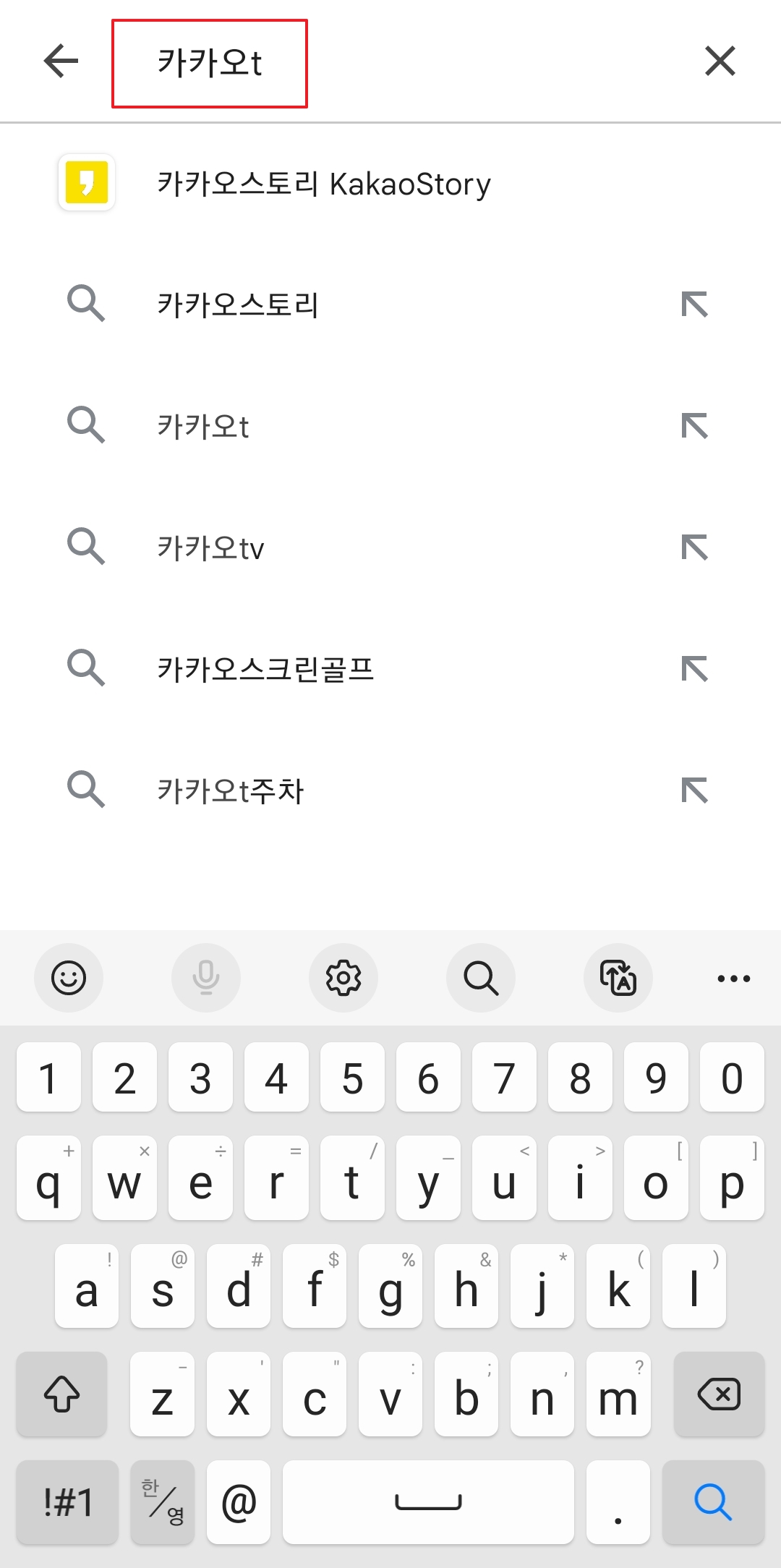Open the KakaoStory app icon
The width and height of the screenshot is (781, 1568).
pos(86,183)
